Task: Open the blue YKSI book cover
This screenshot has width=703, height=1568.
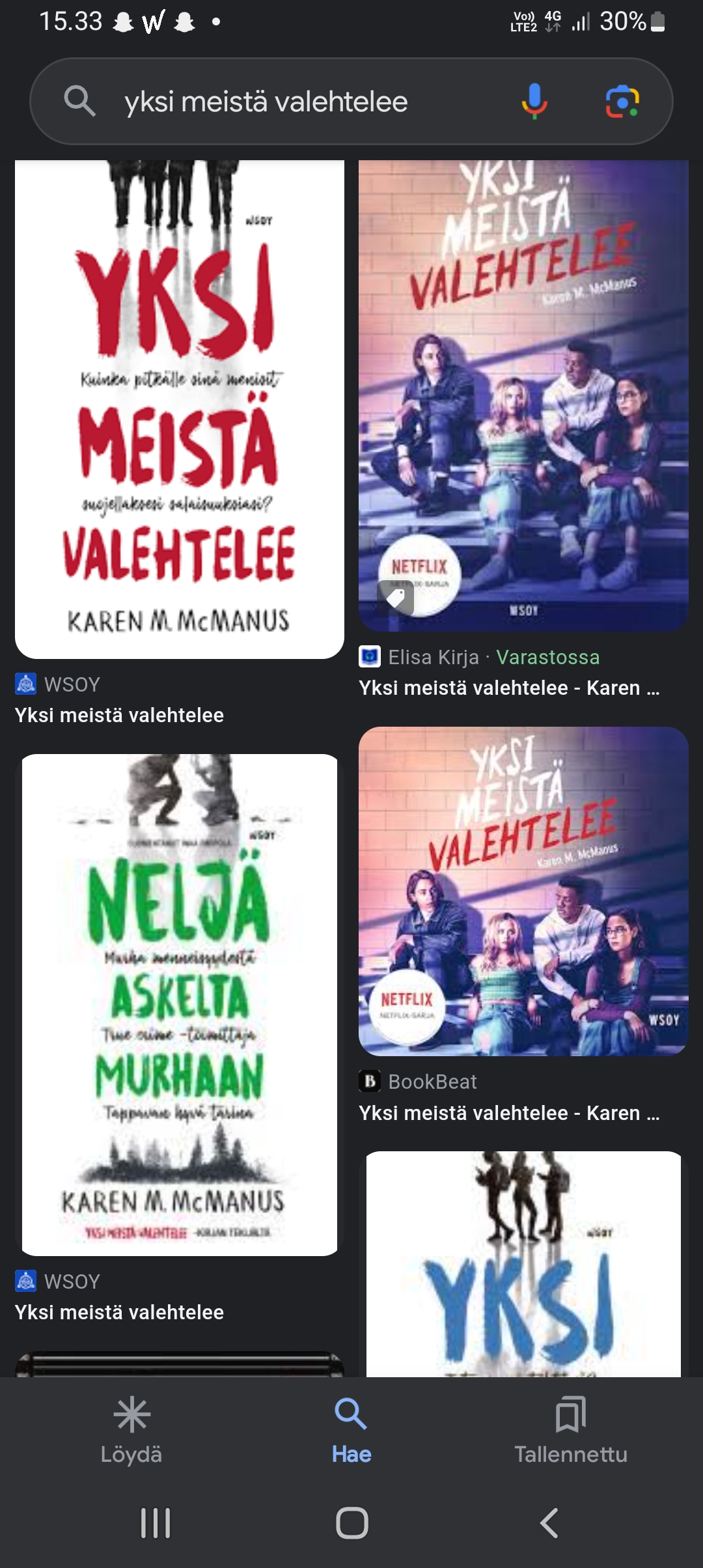Action: pyautogui.click(x=523, y=1264)
